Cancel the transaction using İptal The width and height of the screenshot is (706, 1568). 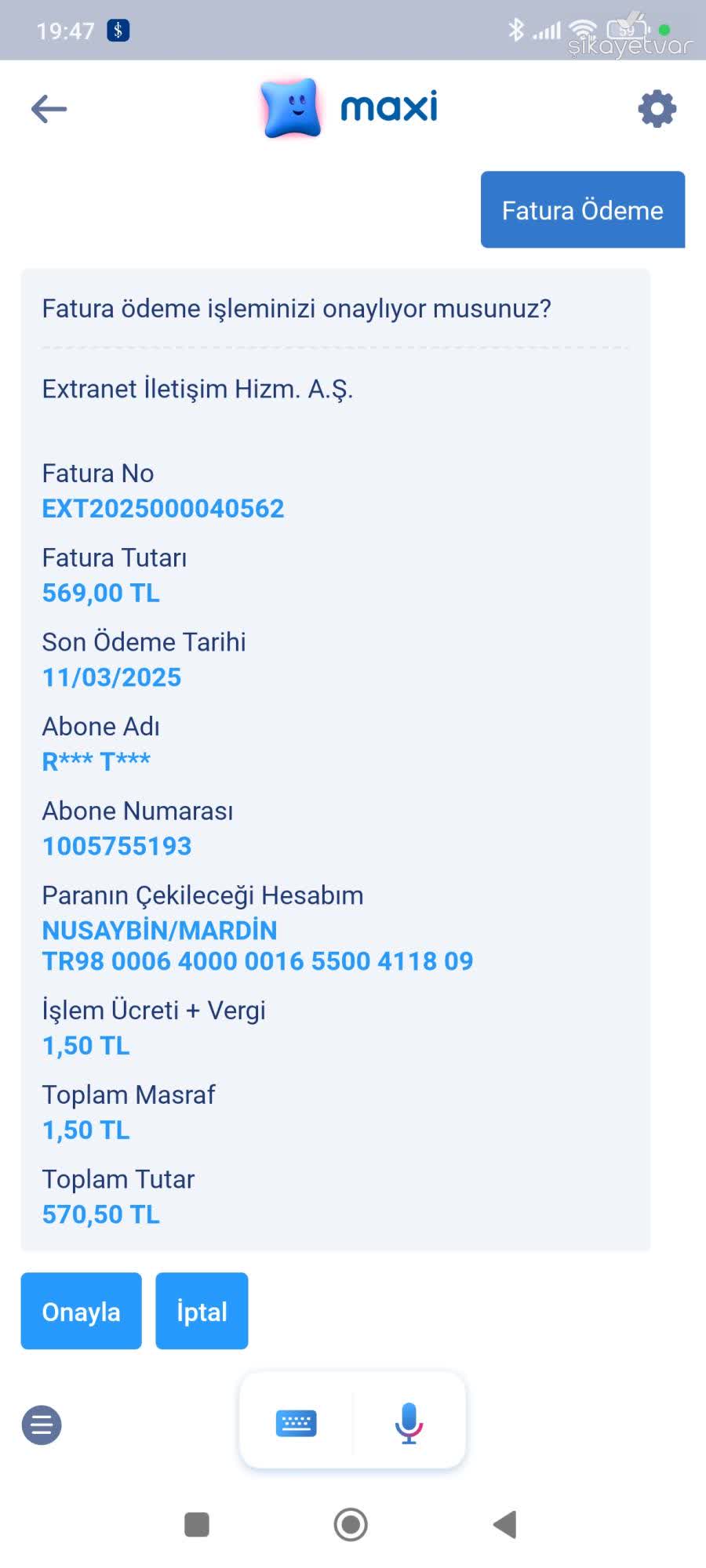[x=202, y=1310]
